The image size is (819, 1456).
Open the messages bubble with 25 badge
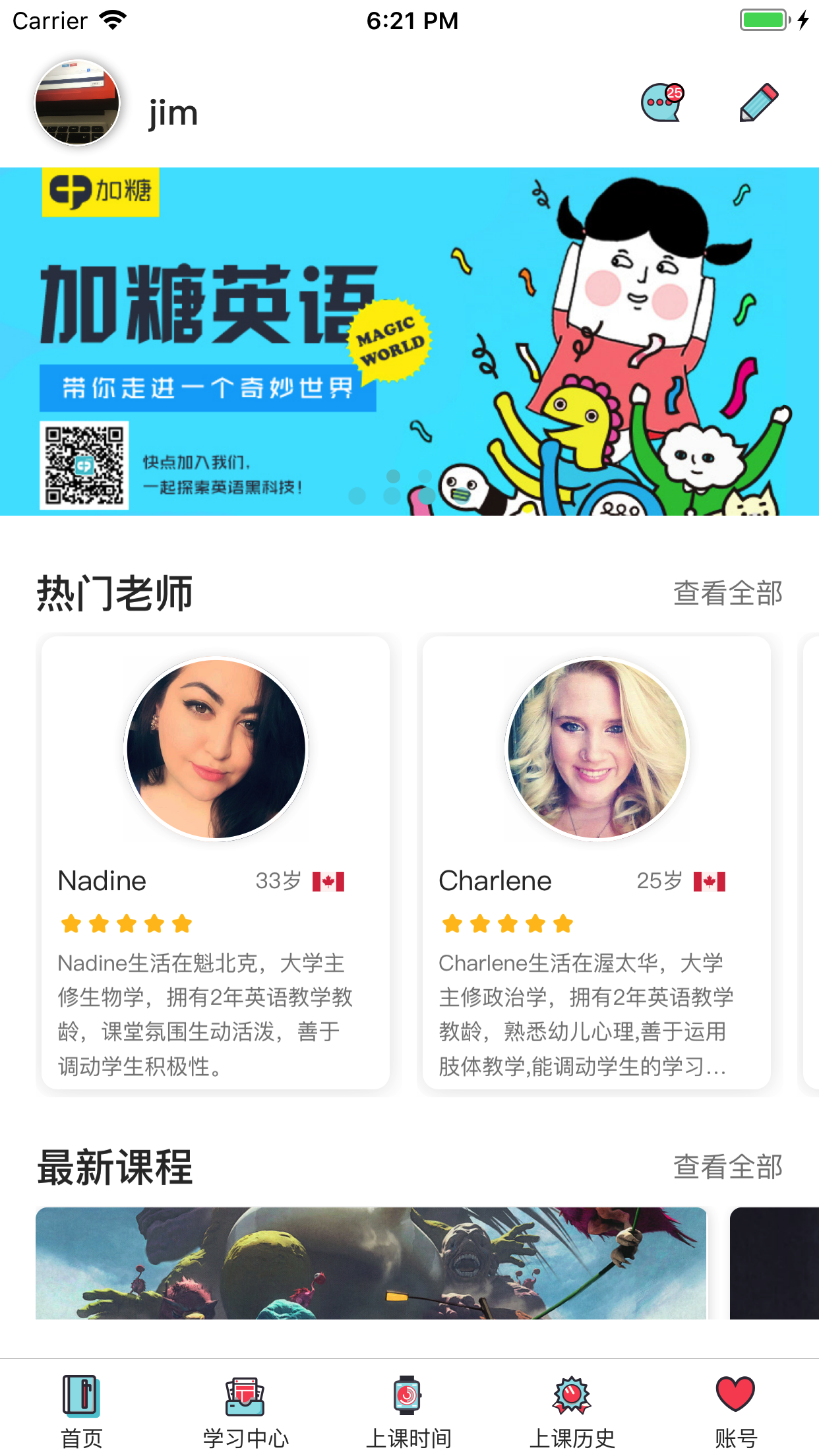(x=662, y=103)
